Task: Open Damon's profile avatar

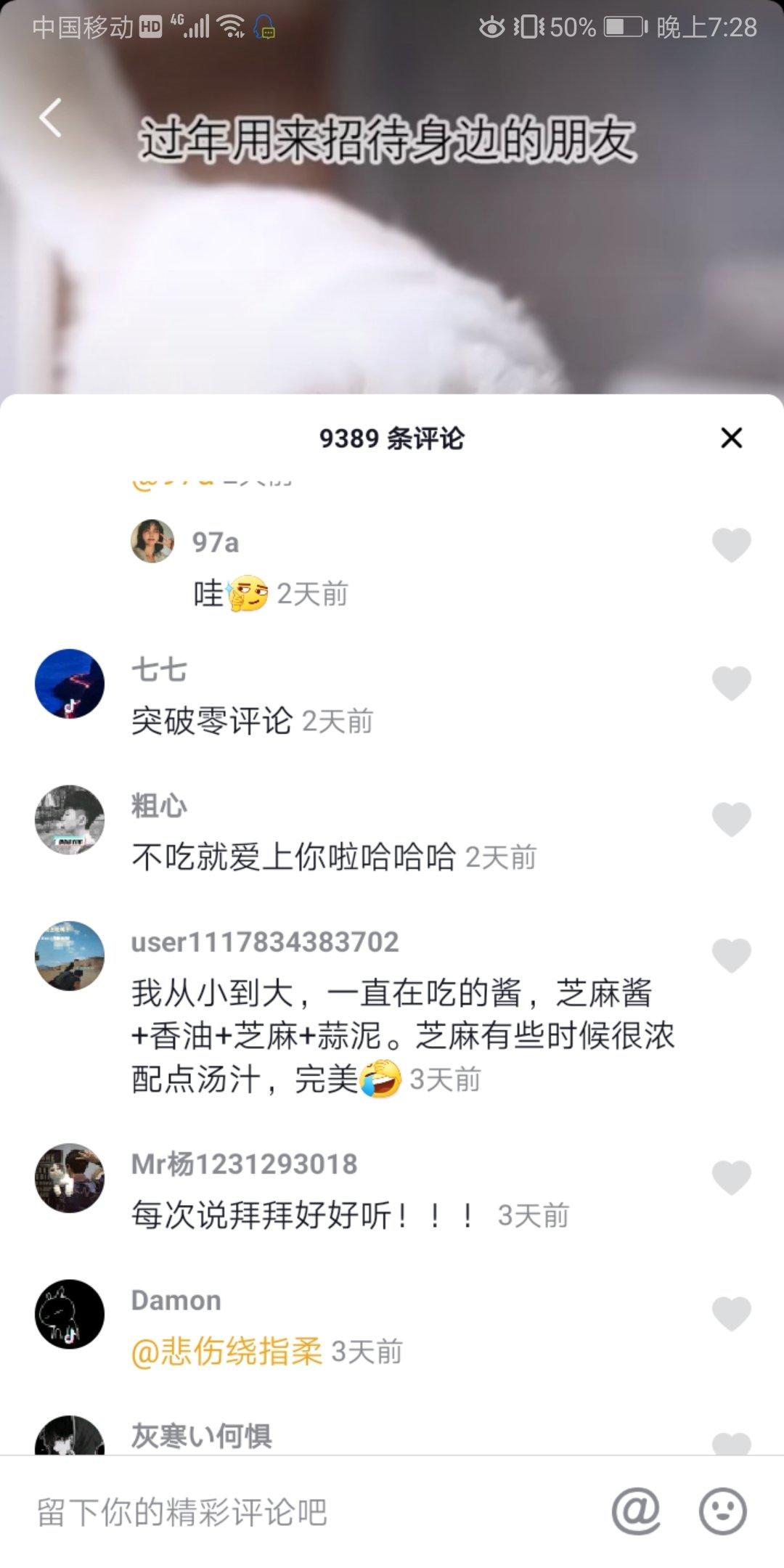Action: coord(70,1314)
